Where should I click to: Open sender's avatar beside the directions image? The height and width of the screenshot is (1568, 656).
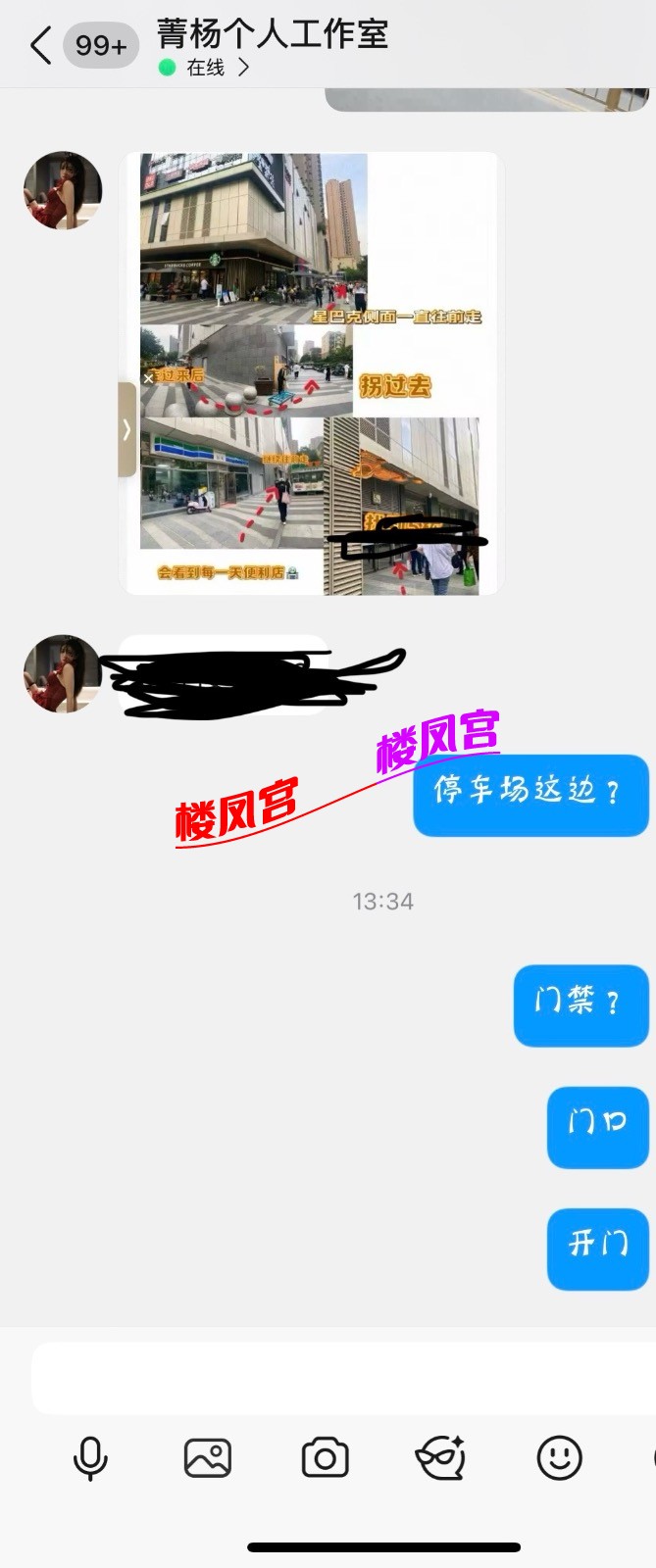click(x=63, y=190)
